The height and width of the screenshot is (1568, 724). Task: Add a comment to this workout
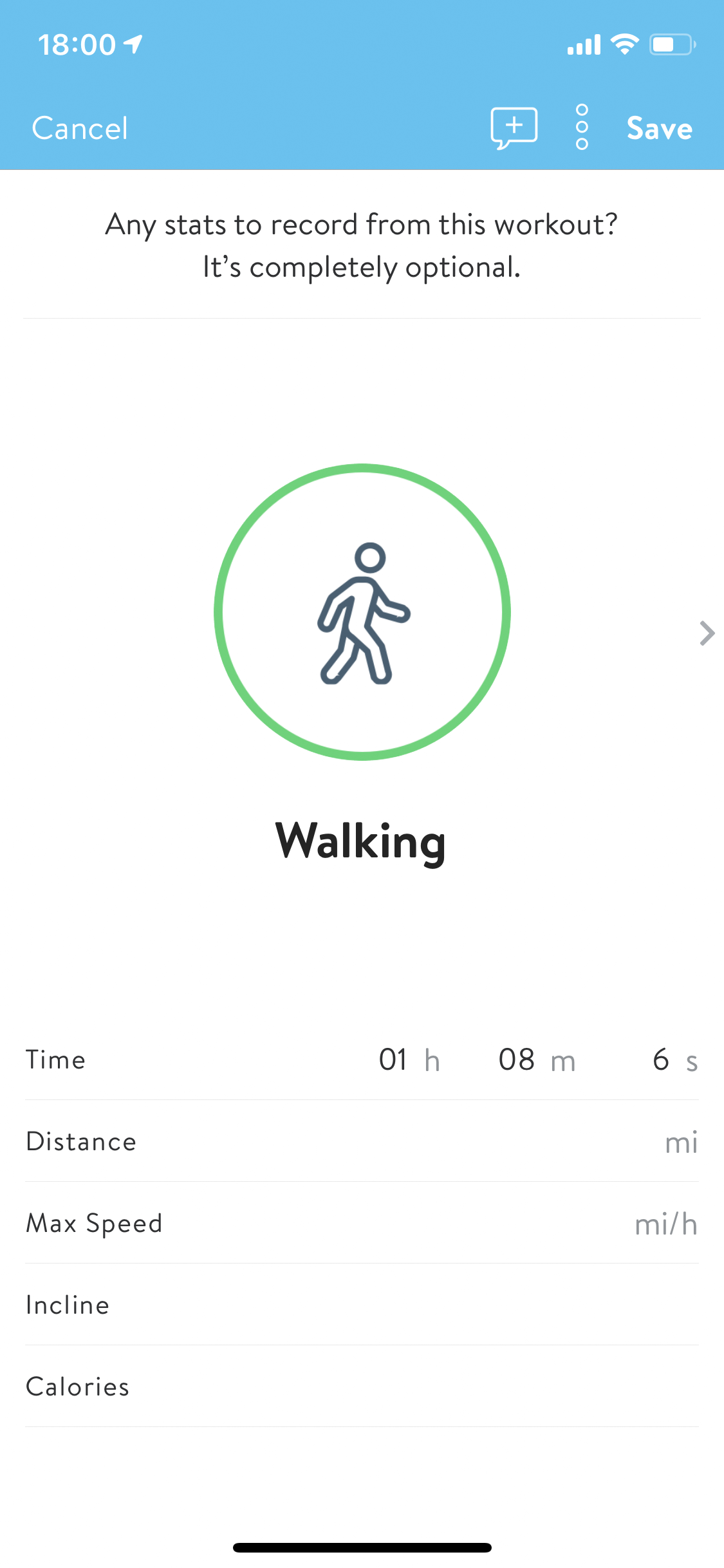pyautogui.click(x=514, y=127)
